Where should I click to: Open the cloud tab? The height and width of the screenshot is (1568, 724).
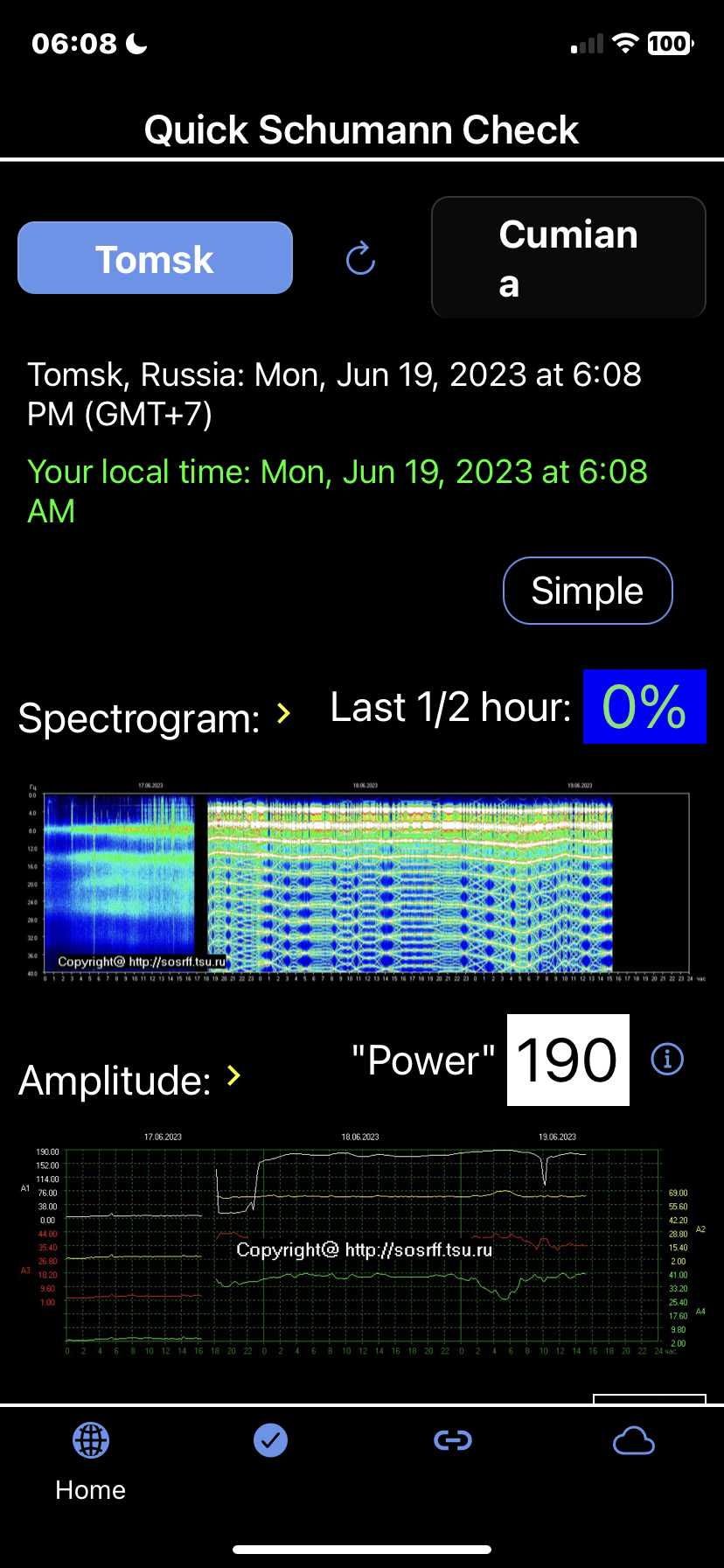pos(634,1441)
